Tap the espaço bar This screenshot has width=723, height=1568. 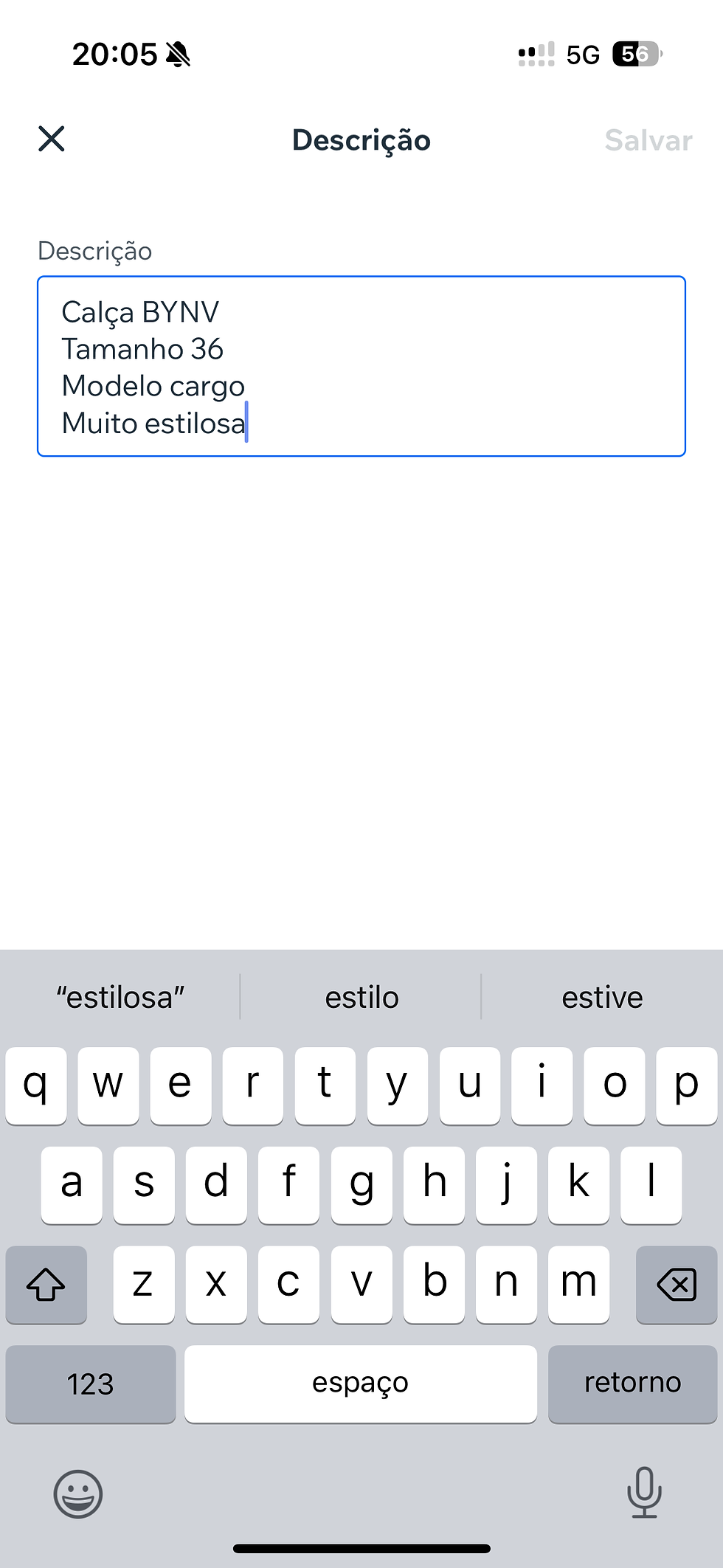pyautogui.click(x=361, y=1384)
